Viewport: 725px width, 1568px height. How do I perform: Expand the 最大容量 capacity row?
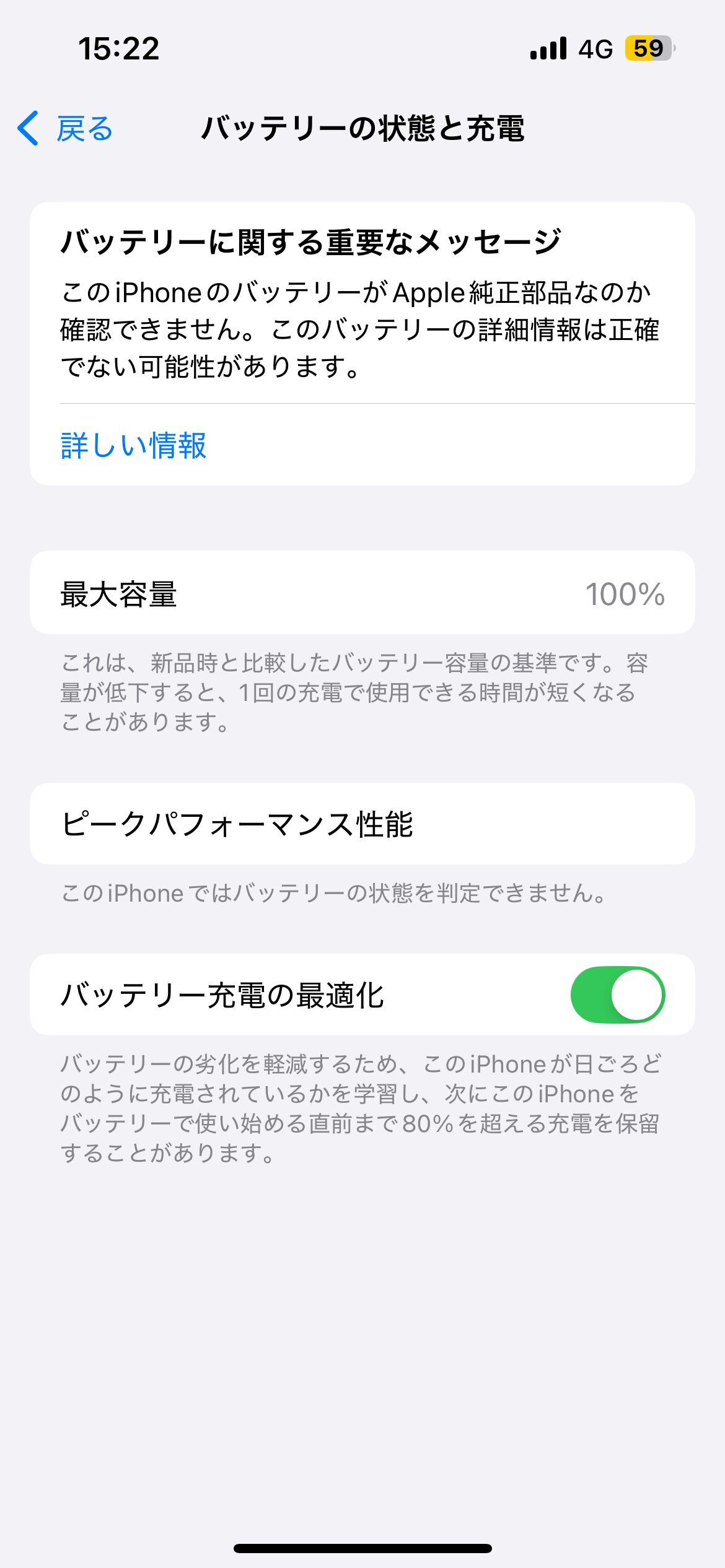(362, 592)
